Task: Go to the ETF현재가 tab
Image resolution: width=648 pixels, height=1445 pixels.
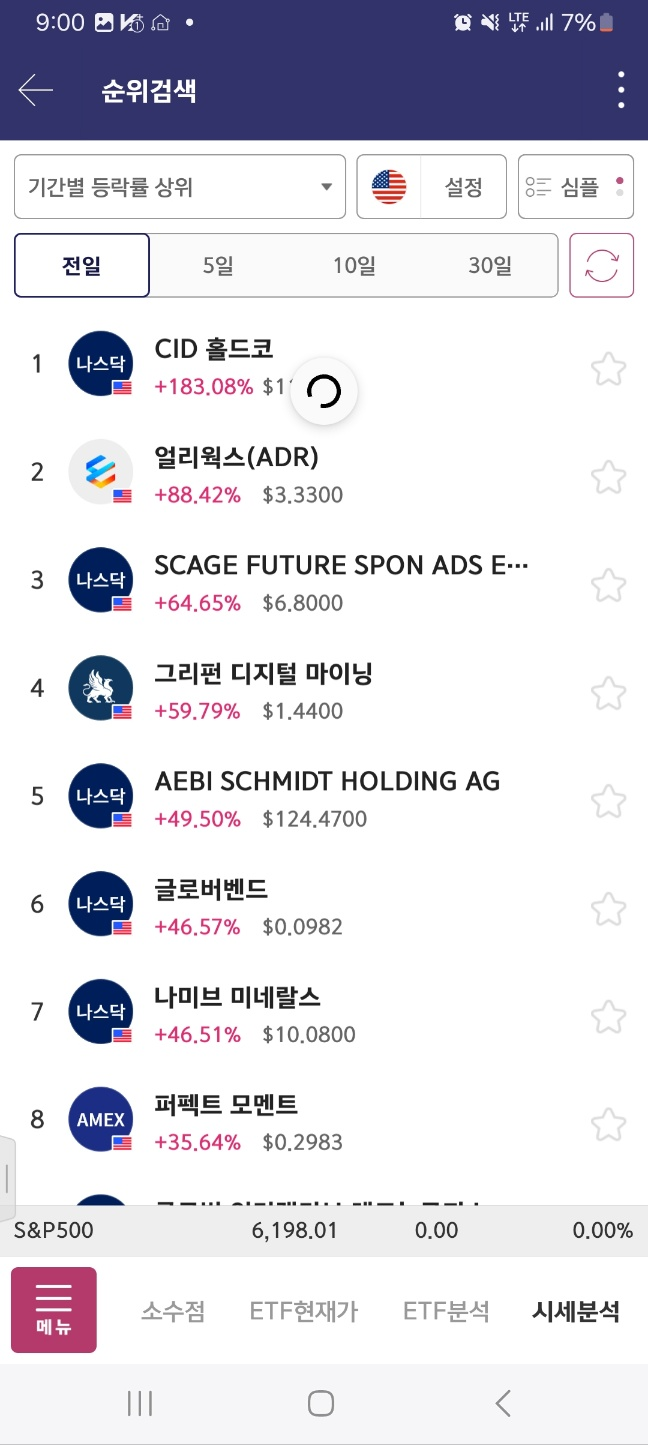Action: [304, 1311]
